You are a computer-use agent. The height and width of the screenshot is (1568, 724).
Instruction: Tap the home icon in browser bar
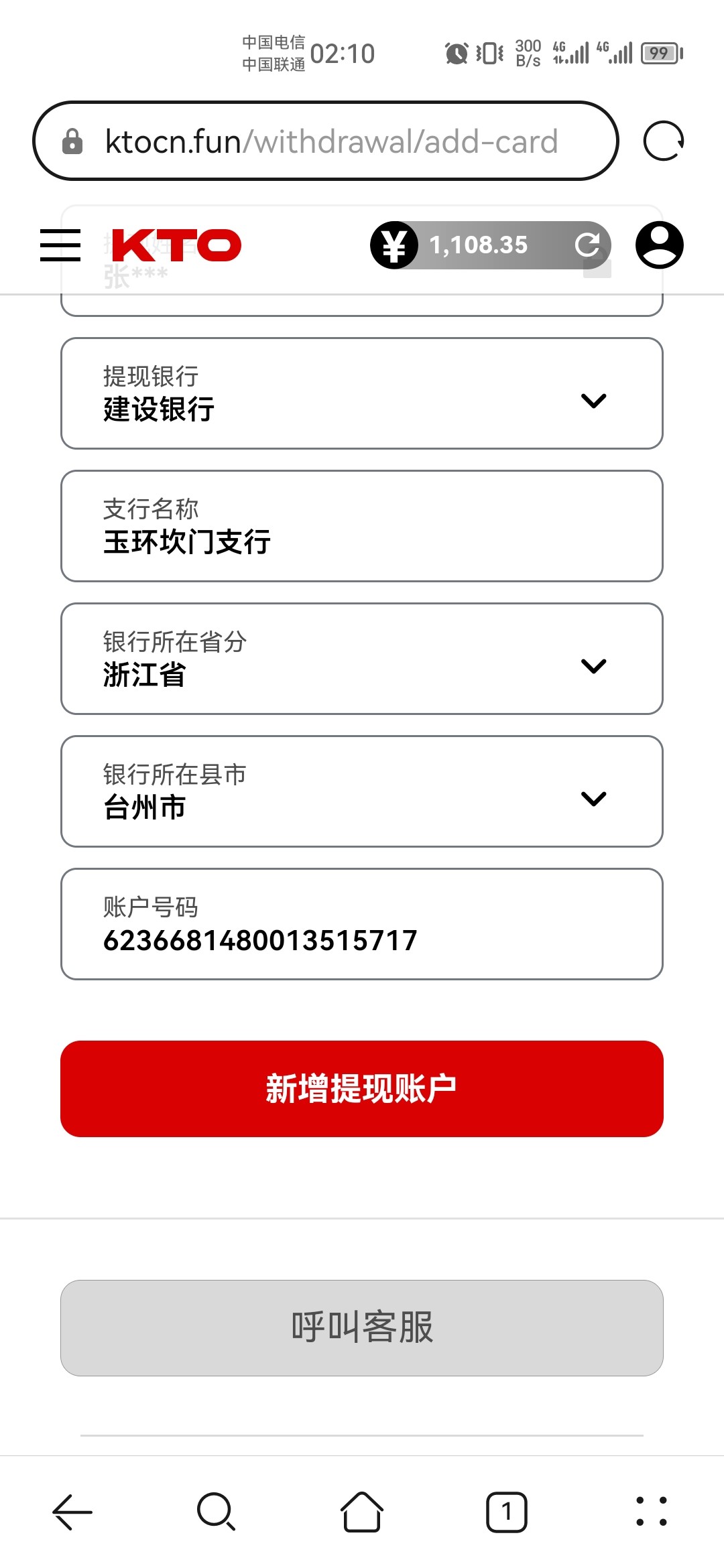tap(361, 1511)
